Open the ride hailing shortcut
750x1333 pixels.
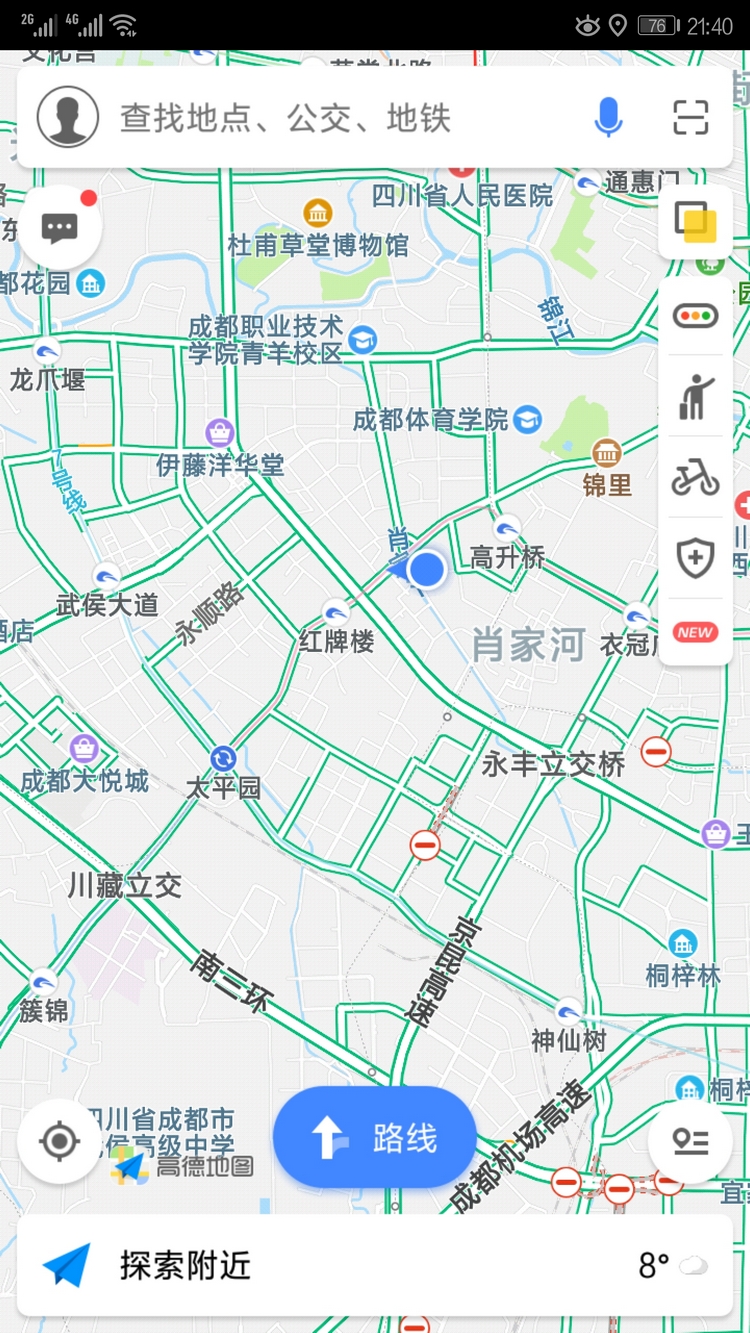click(695, 397)
